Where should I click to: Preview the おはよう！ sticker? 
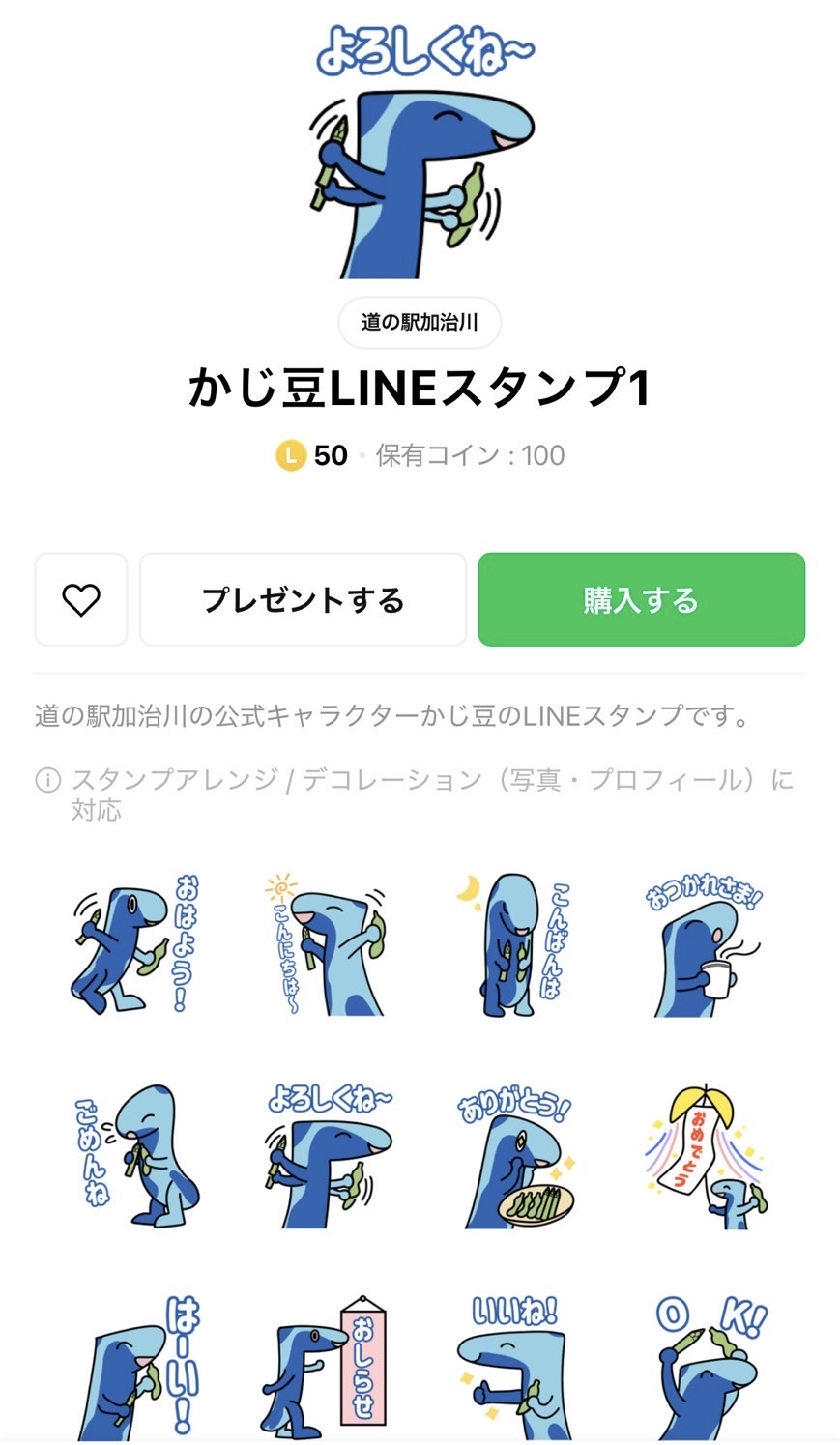click(x=132, y=945)
